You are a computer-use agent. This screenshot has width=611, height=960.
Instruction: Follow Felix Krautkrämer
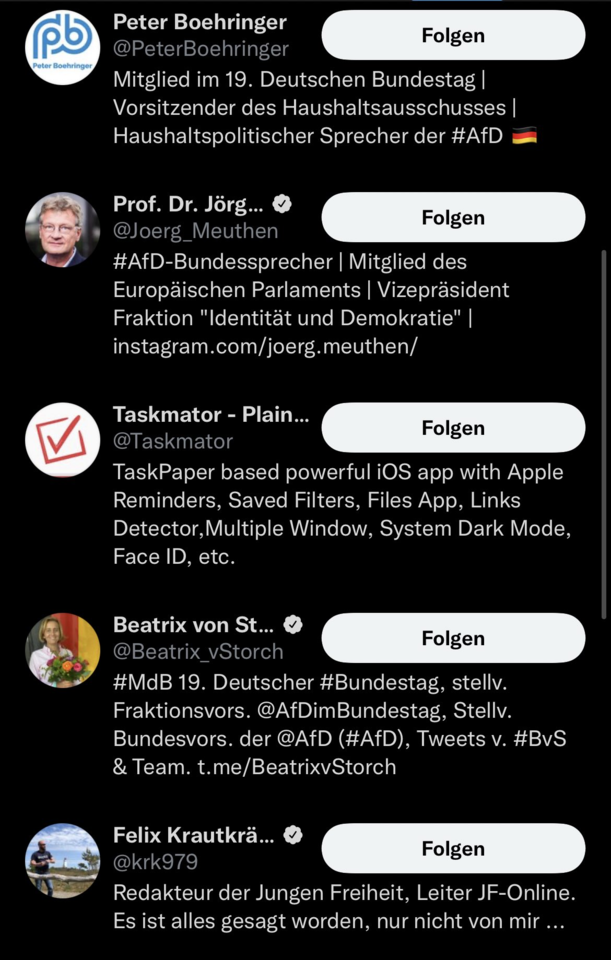coord(452,849)
